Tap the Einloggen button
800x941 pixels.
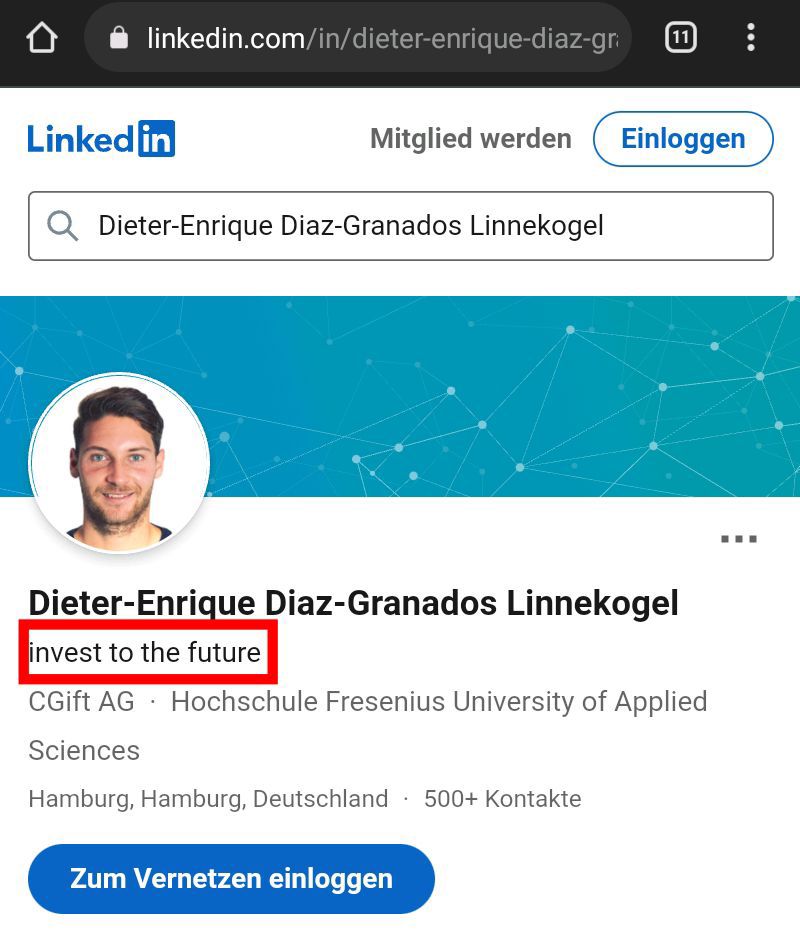(683, 139)
